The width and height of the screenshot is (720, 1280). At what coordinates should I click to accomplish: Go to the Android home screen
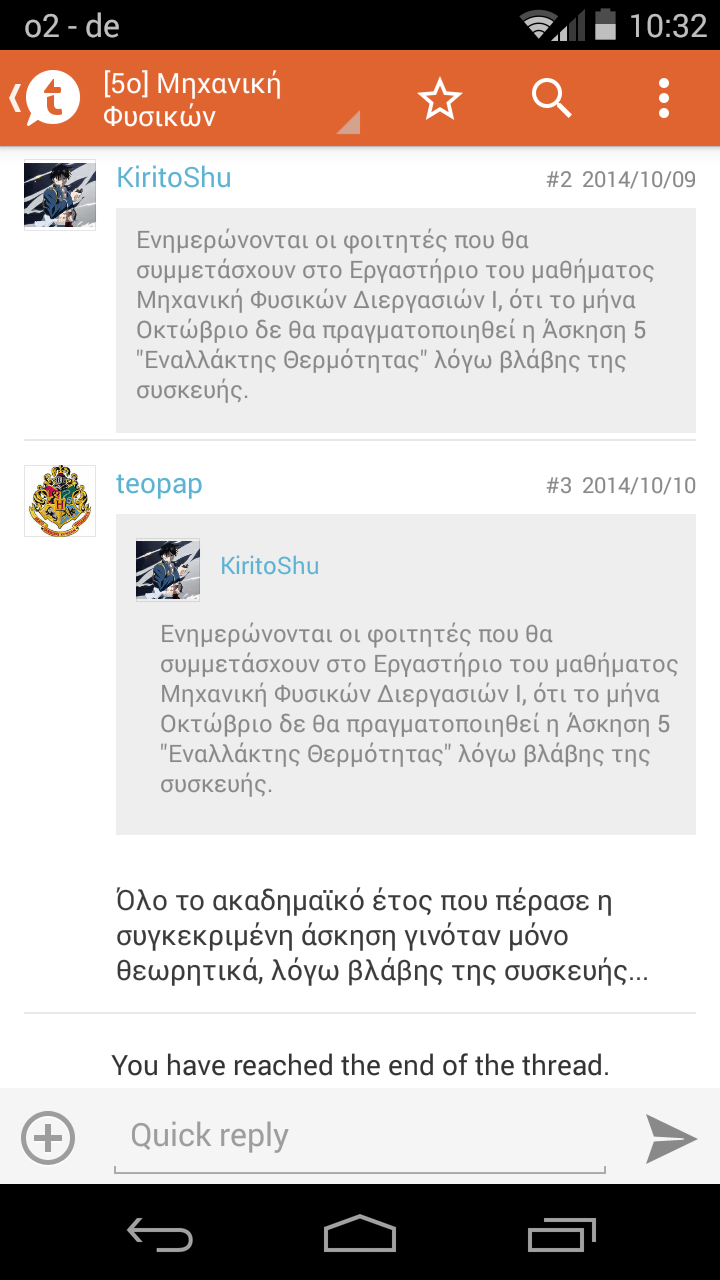[360, 1233]
